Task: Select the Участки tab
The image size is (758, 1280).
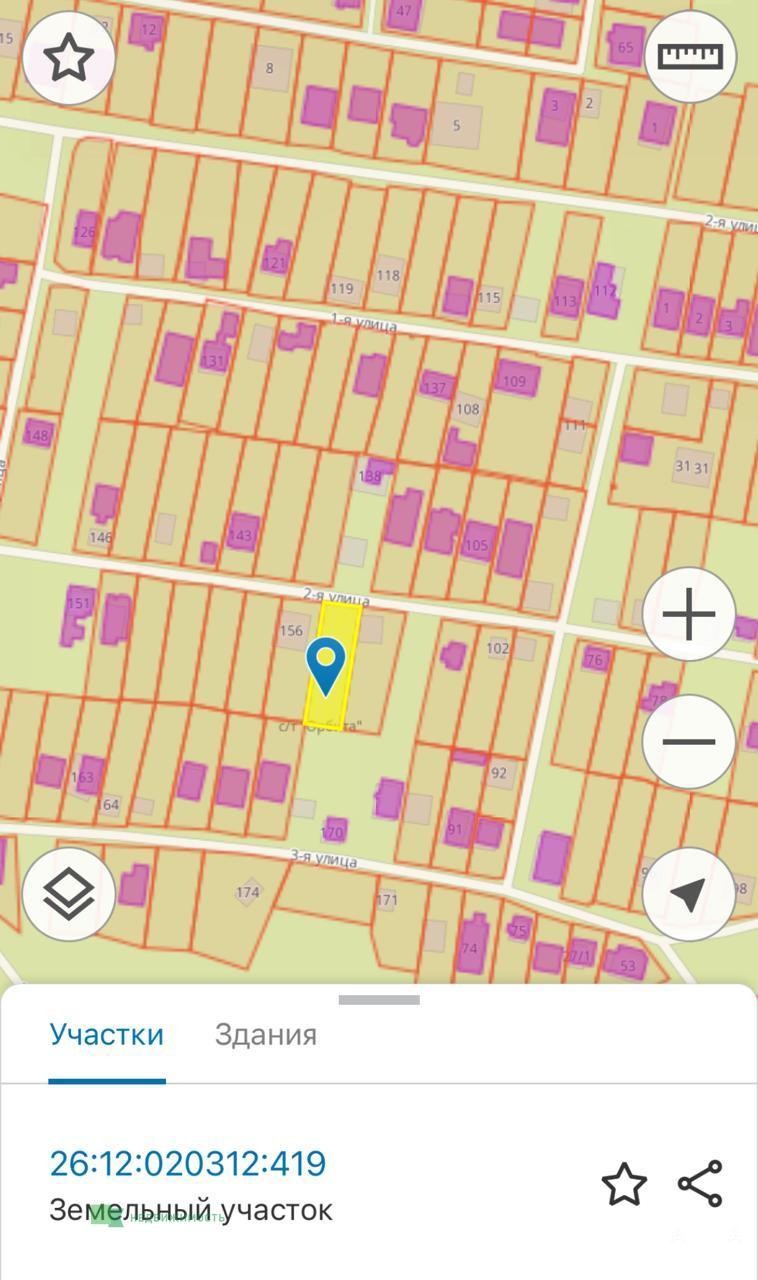Action: point(107,1035)
